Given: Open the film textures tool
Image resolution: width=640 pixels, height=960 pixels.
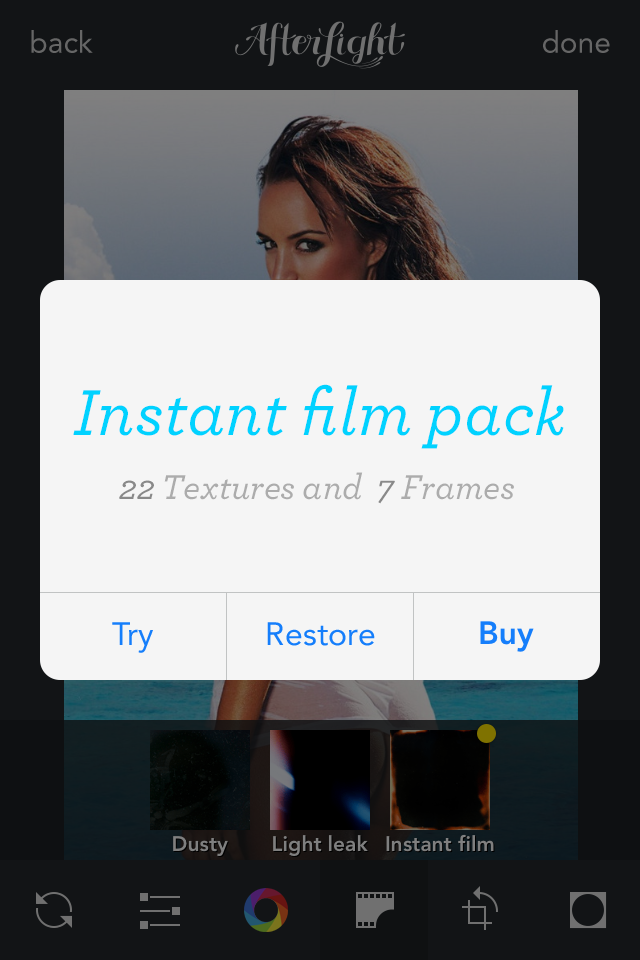Looking at the screenshot, I should point(374,911).
